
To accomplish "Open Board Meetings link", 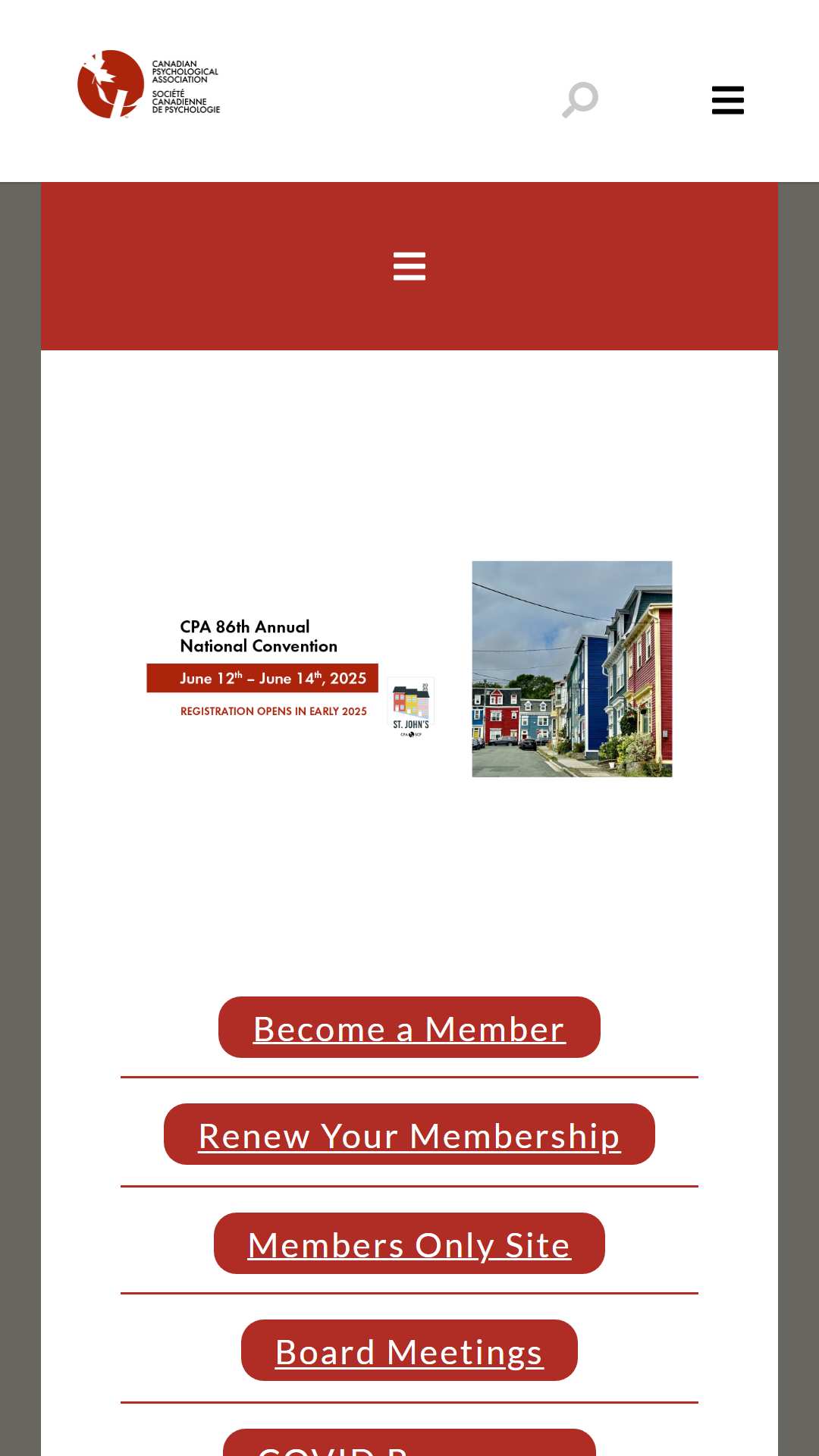I will tap(409, 1351).
